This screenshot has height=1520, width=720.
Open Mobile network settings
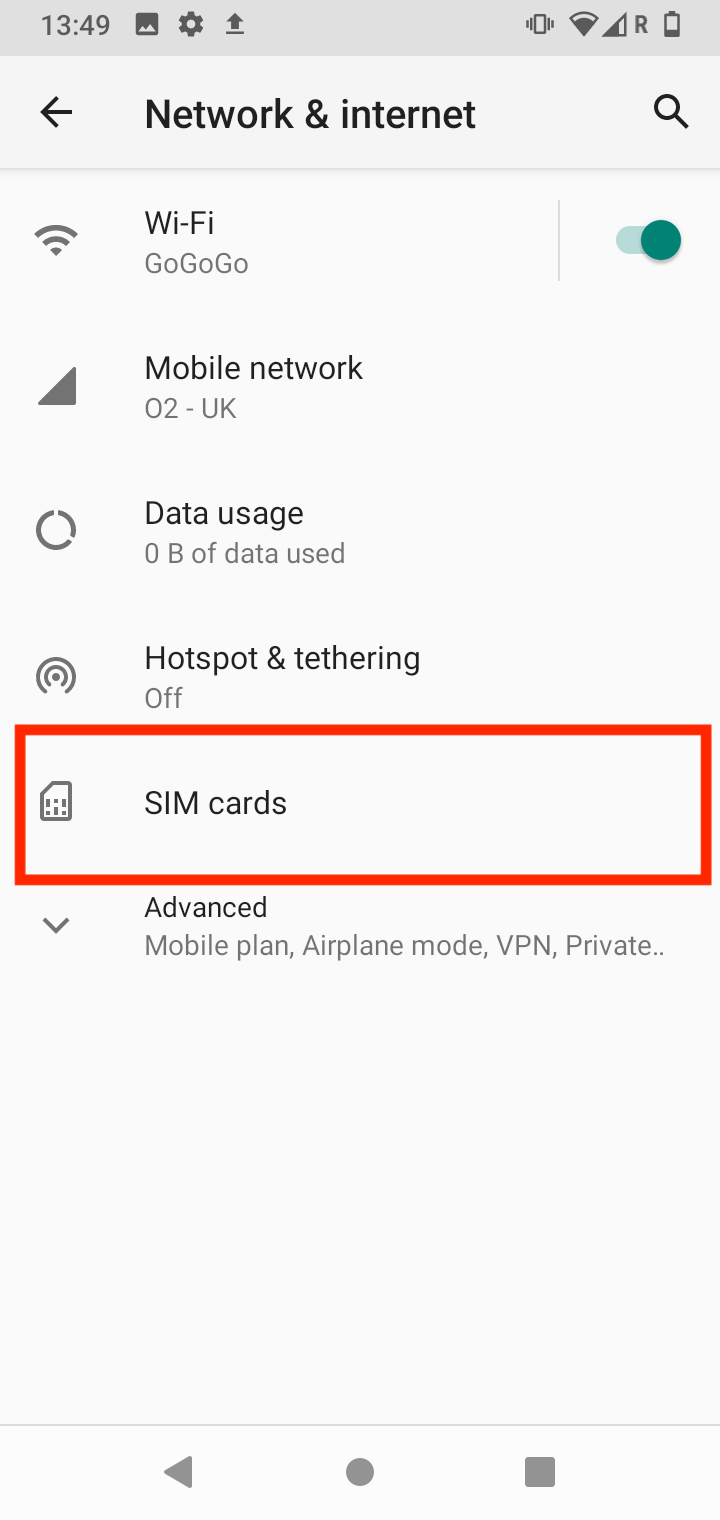(x=360, y=387)
